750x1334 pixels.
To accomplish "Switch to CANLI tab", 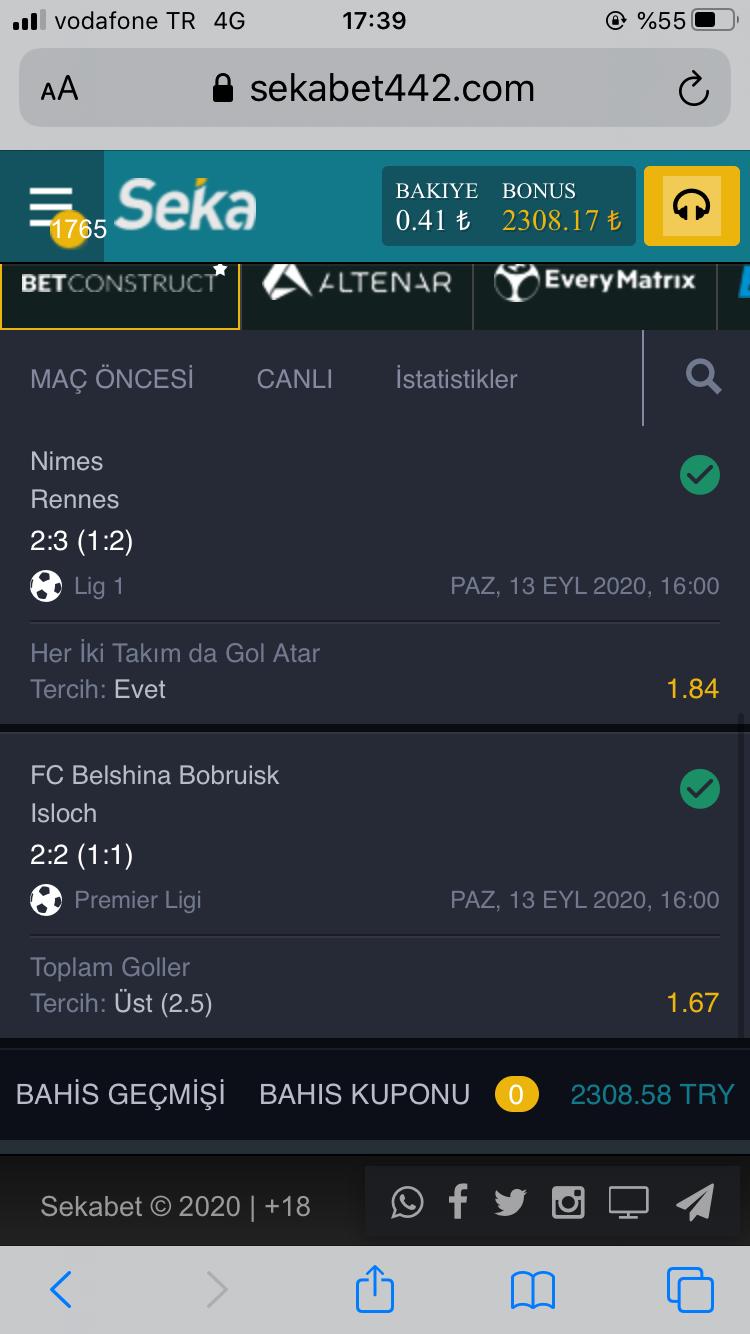I will (x=295, y=379).
